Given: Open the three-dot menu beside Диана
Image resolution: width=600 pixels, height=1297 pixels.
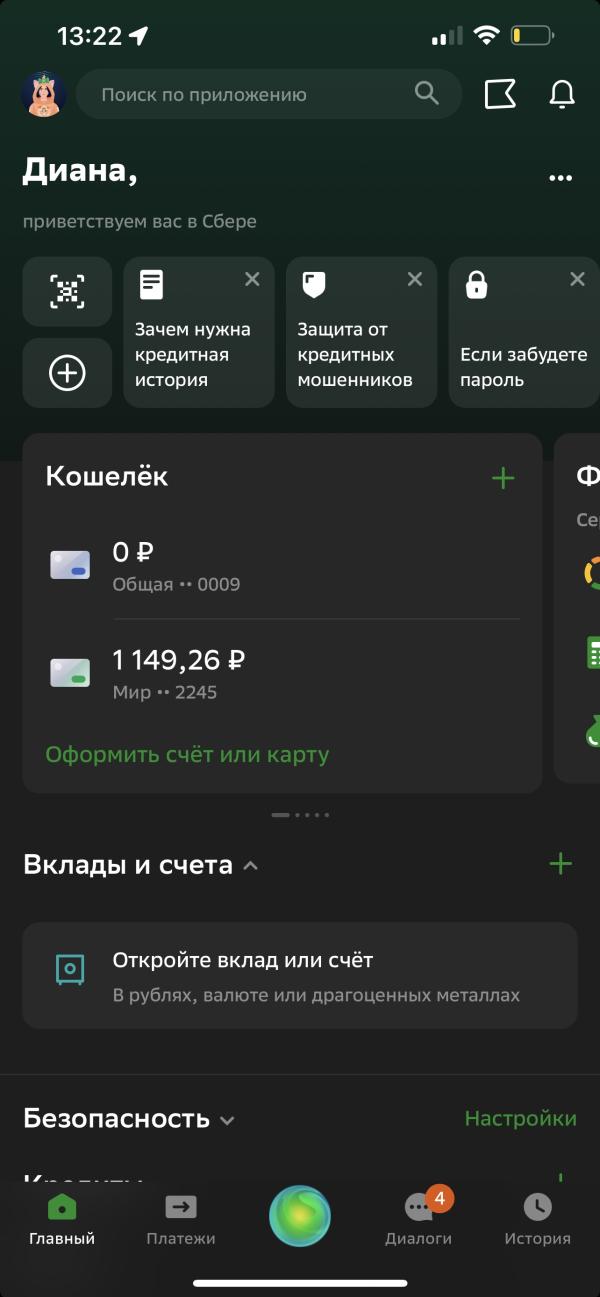Looking at the screenshot, I should [561, 178].
